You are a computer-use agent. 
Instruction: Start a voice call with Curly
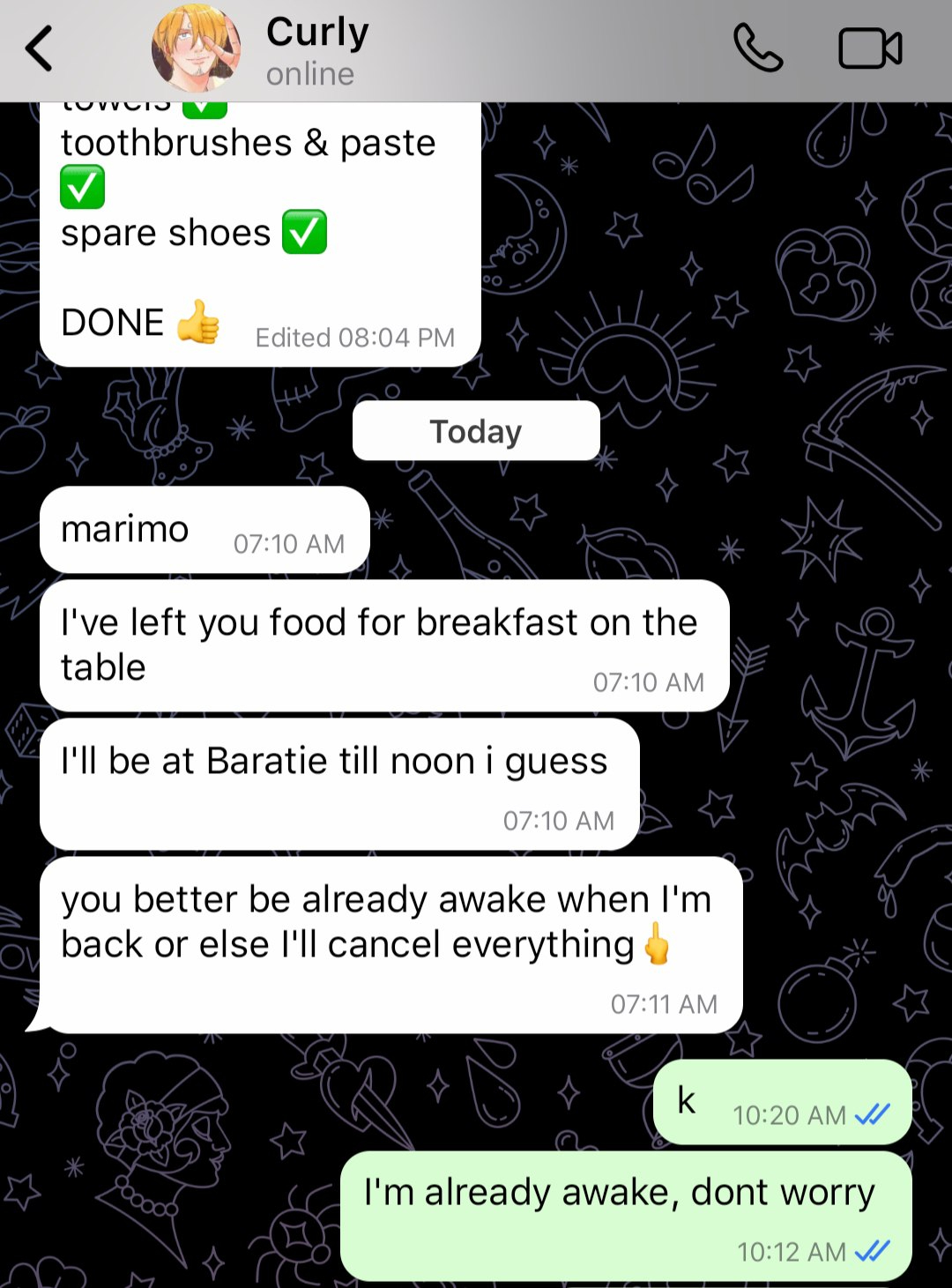click(757, 48)
